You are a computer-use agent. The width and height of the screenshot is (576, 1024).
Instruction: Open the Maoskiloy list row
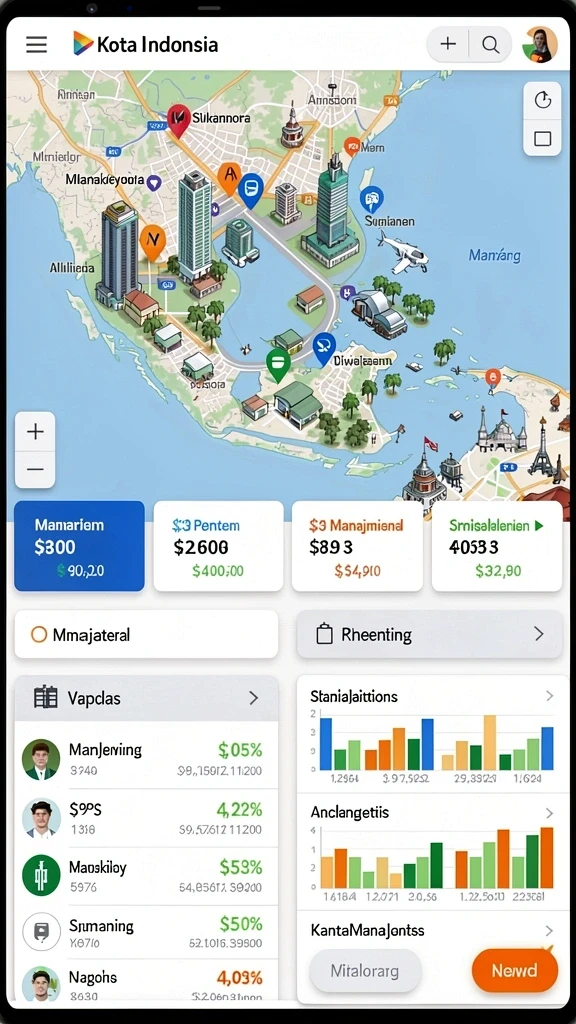(x=146, y=876)
